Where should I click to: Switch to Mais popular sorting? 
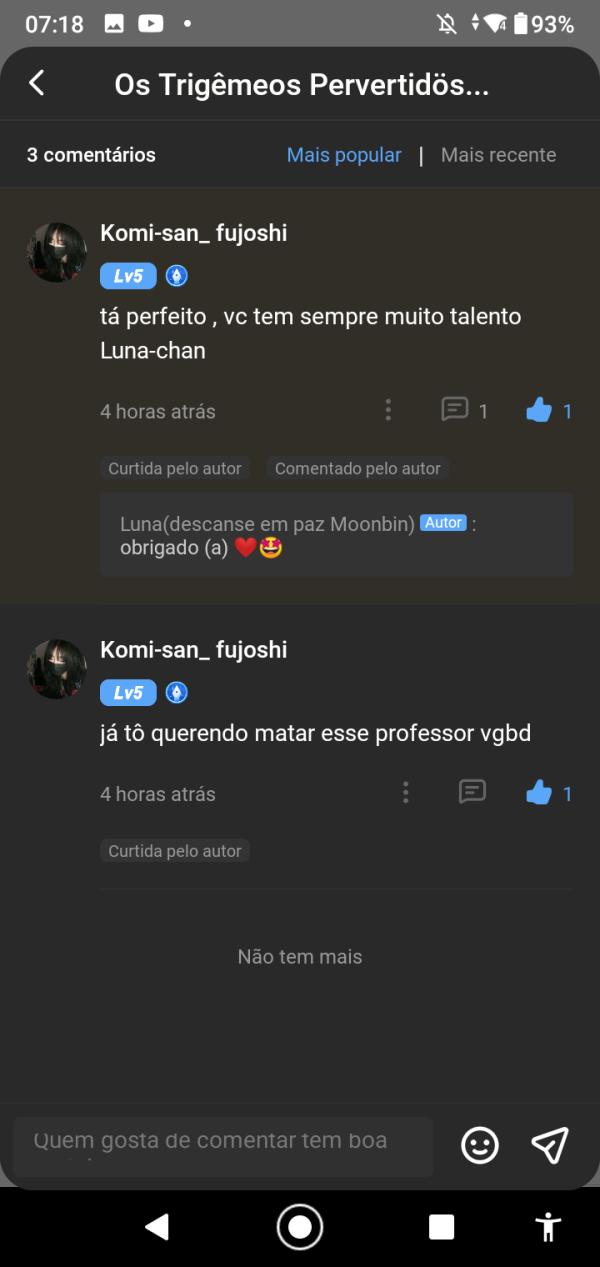[x=344, y=155]
